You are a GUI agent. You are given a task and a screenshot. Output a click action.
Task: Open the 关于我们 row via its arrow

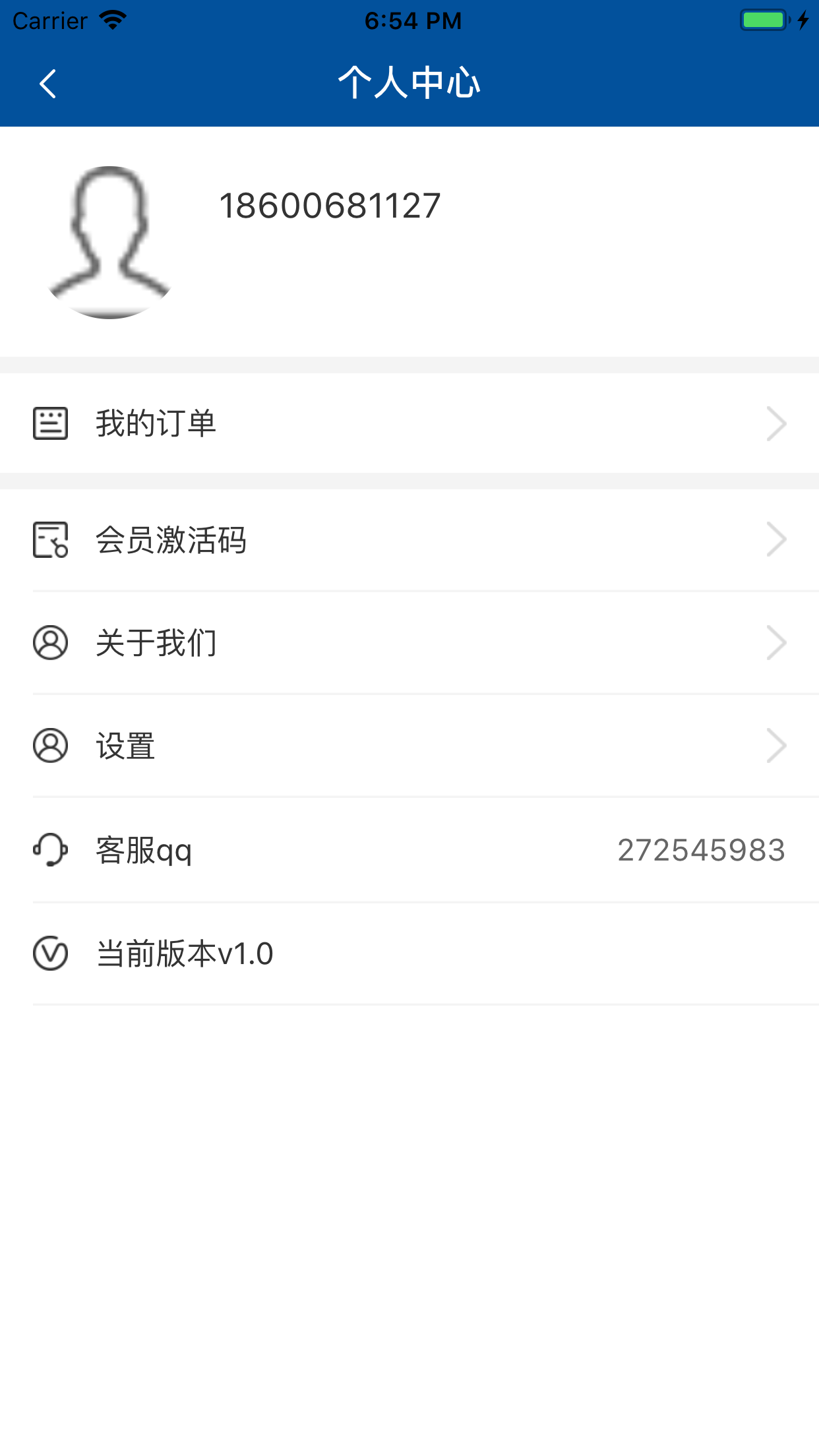[x=777, y=642]
